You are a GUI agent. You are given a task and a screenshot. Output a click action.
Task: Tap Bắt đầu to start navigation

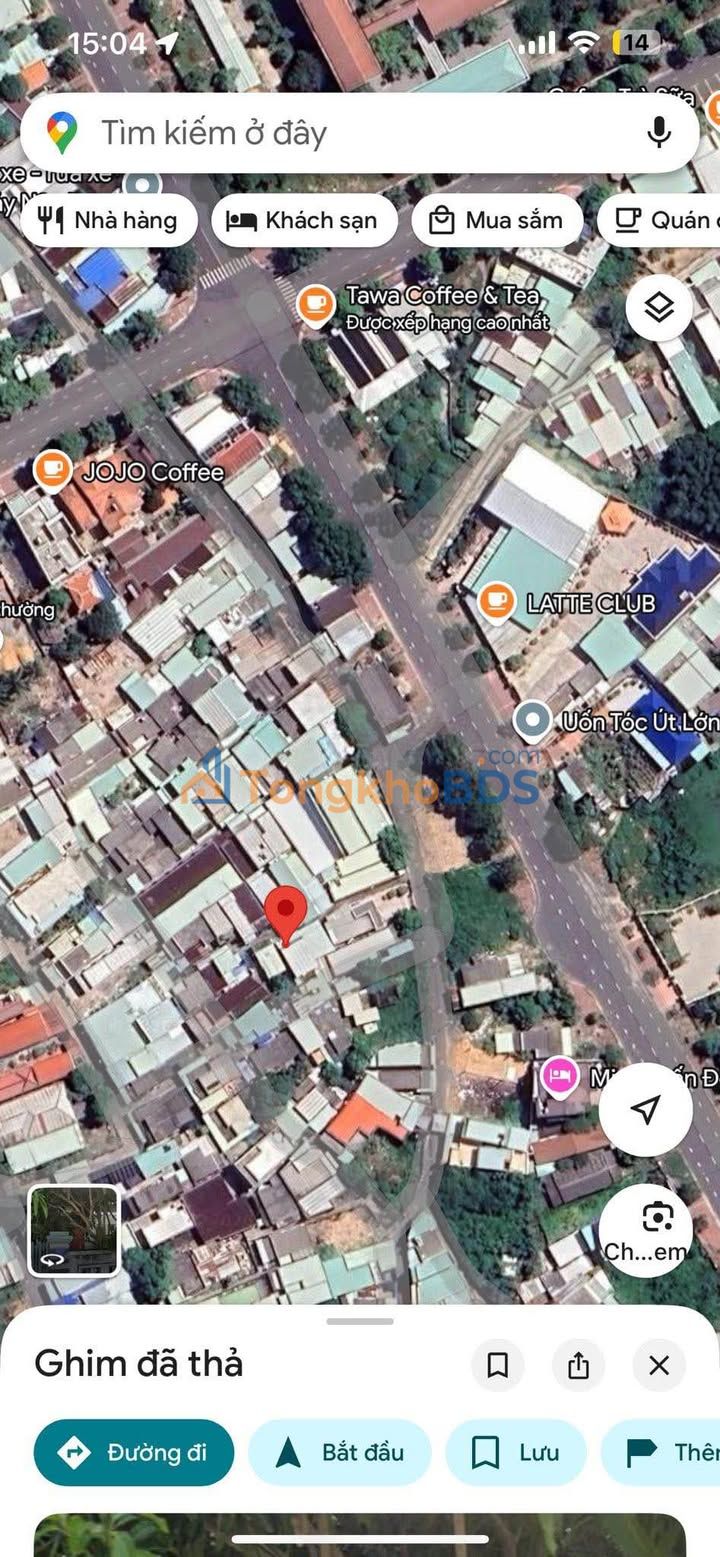point(340,1452)
